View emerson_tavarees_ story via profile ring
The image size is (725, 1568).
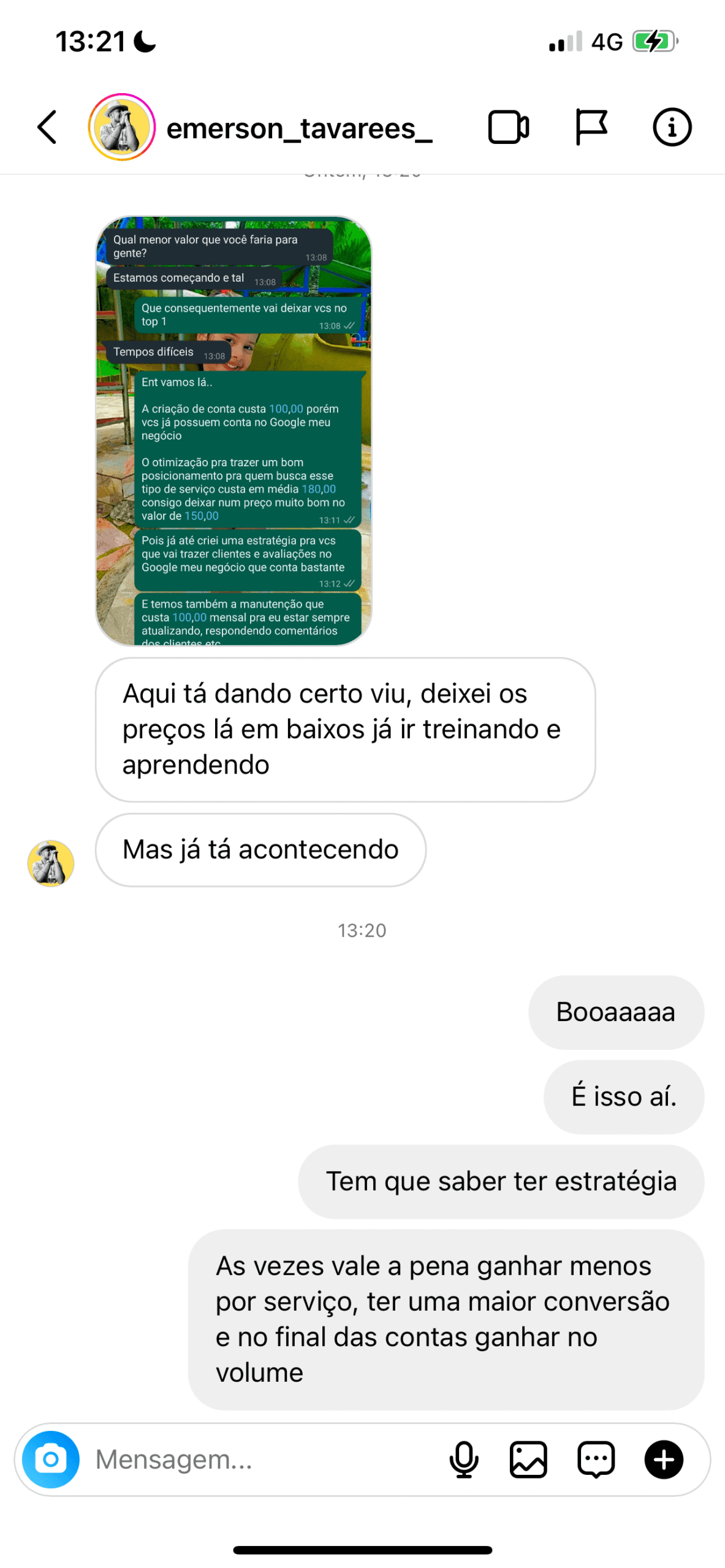point(121,127)
